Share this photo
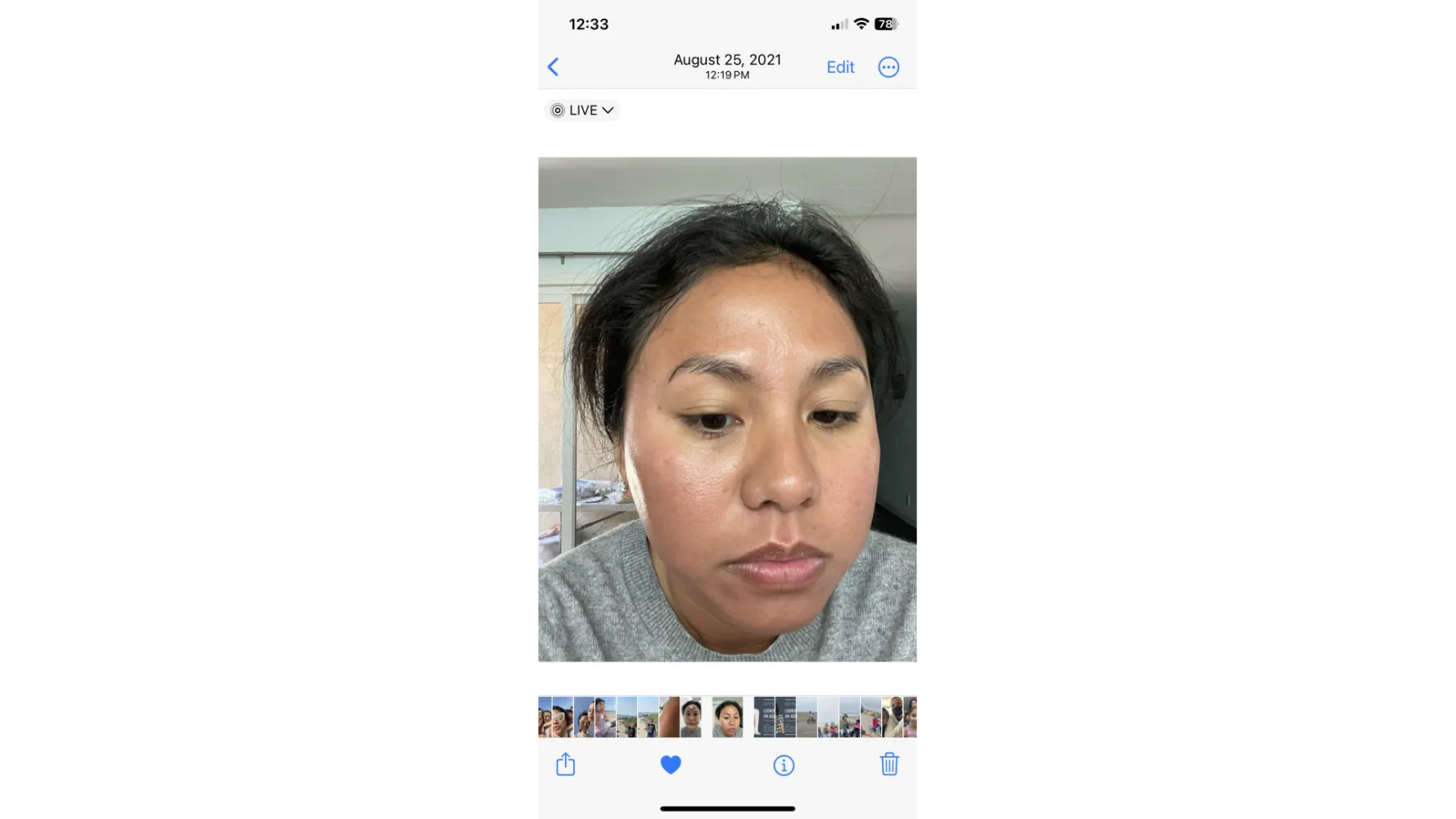Screen dimensions: 1456x819 tap(566, 765)
